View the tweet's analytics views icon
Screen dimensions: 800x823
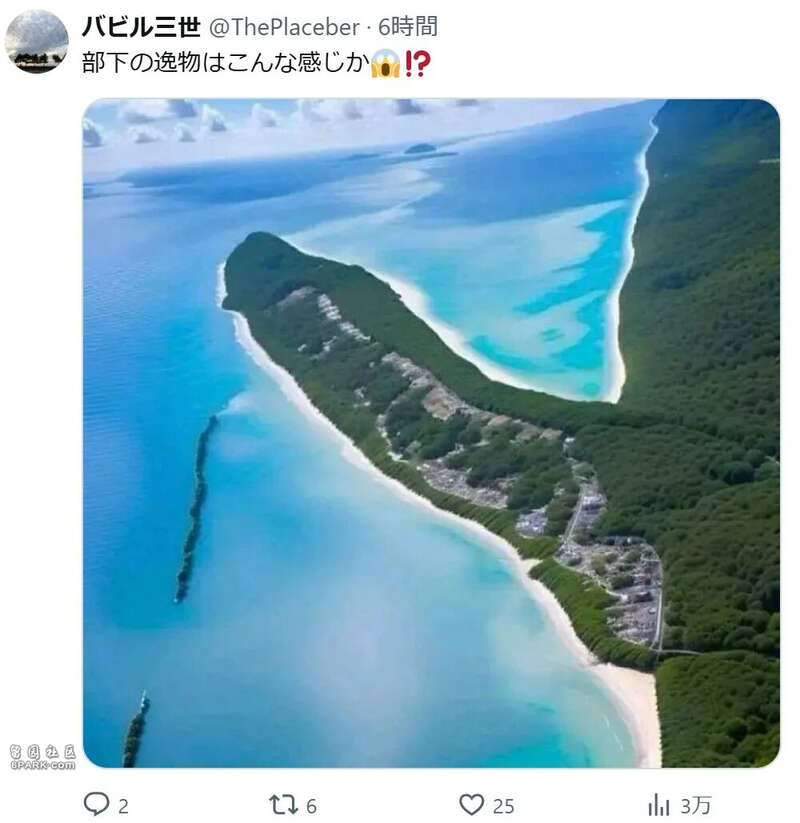659,804
